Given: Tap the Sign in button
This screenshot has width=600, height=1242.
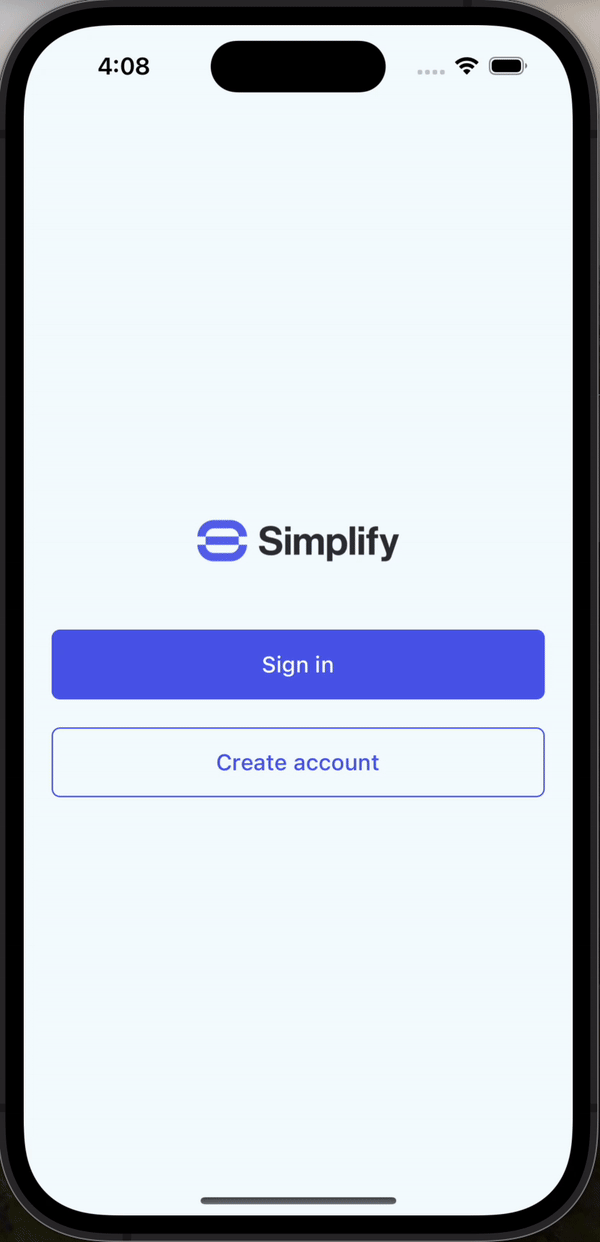Looking at the screenshot, I should [298, 664].
